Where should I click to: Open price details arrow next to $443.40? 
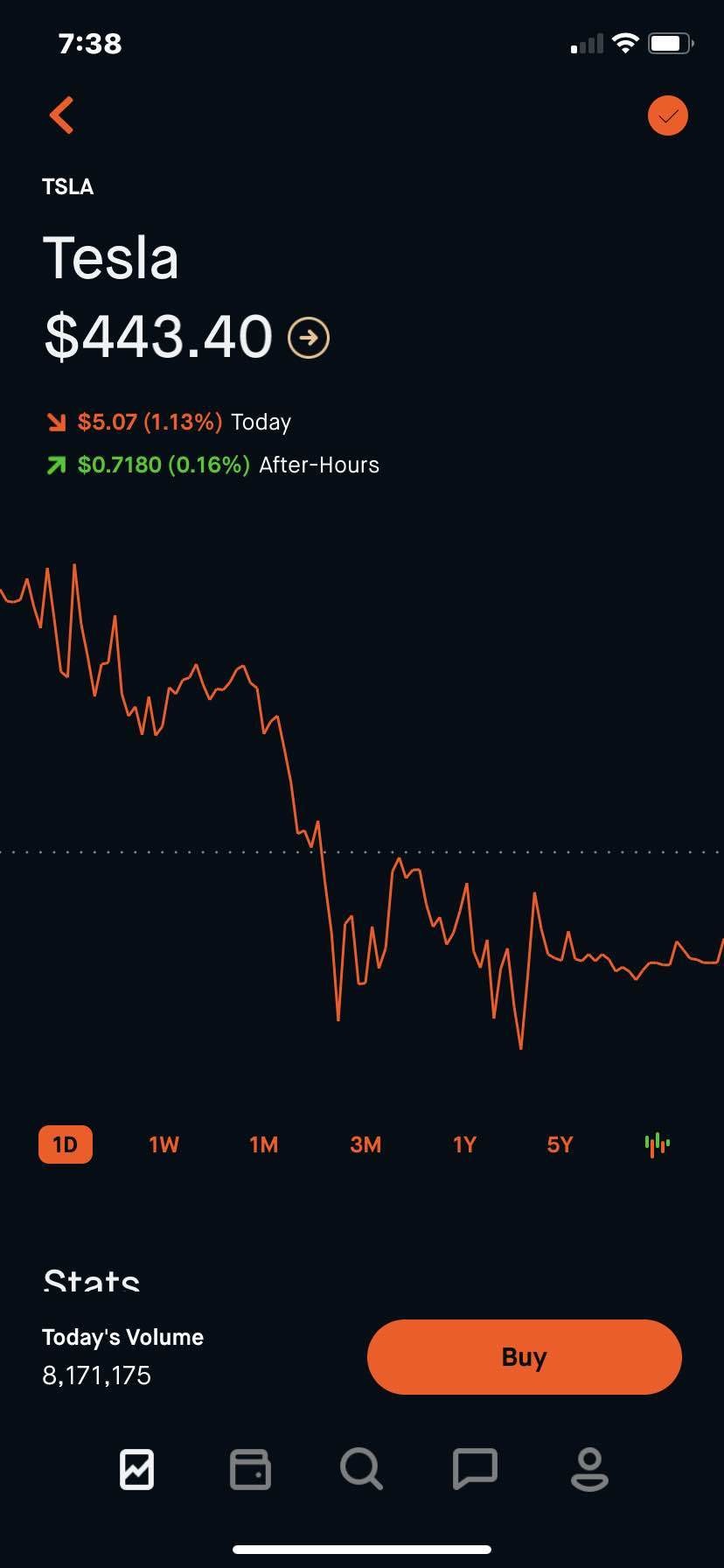pyautogui.click(x=309, y=338)
